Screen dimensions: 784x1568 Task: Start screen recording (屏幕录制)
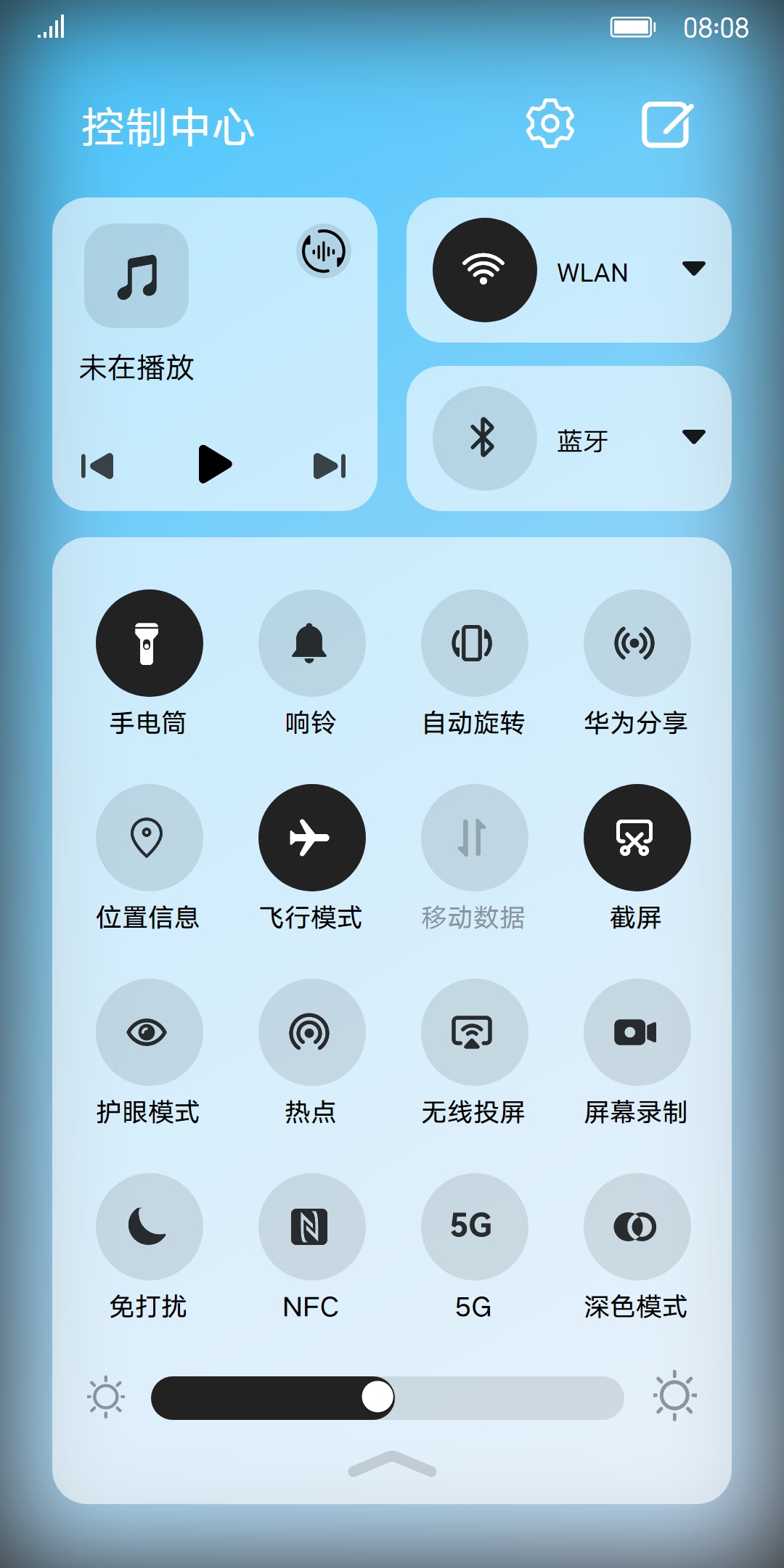[637, 1032]
